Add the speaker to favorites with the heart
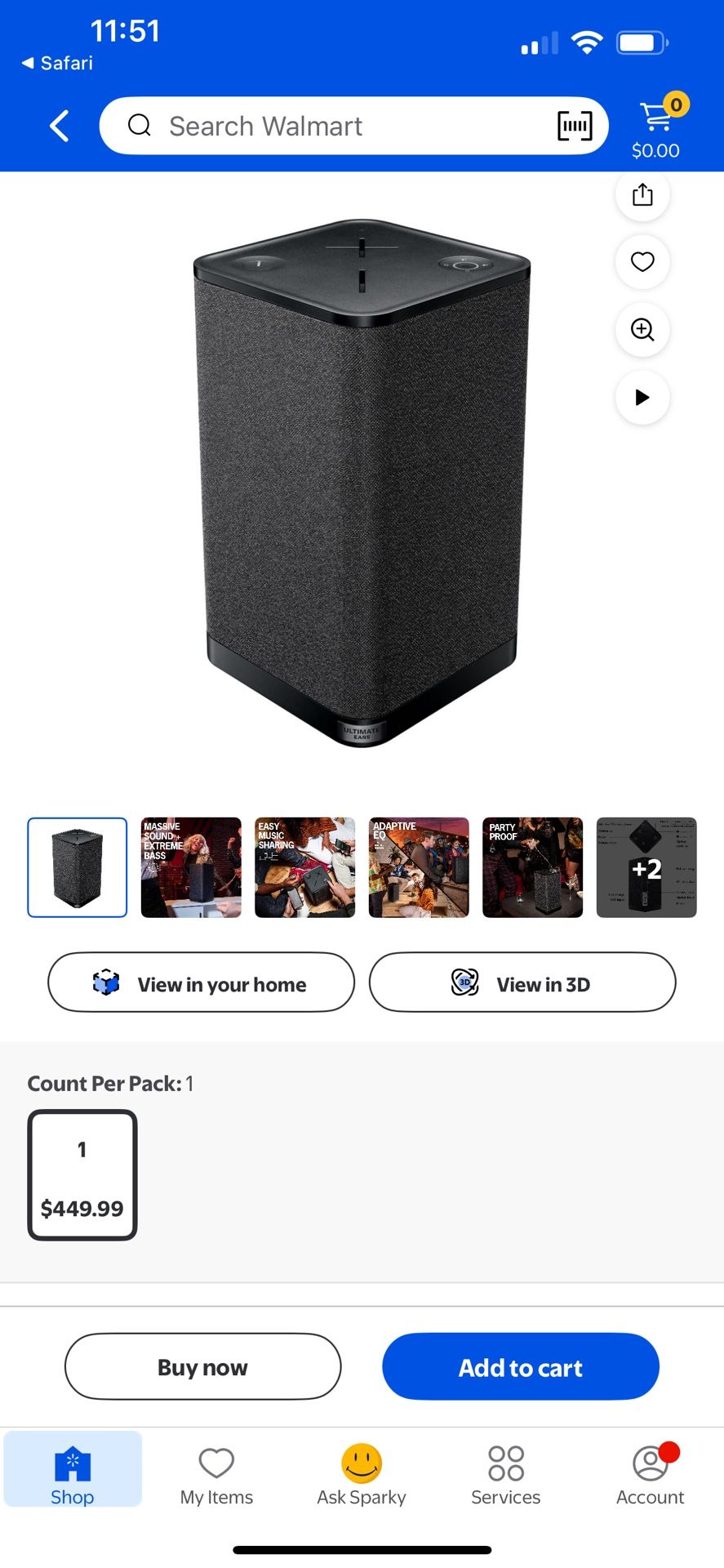Screen dimensions: 724x1568 click(x=642, y=262)
